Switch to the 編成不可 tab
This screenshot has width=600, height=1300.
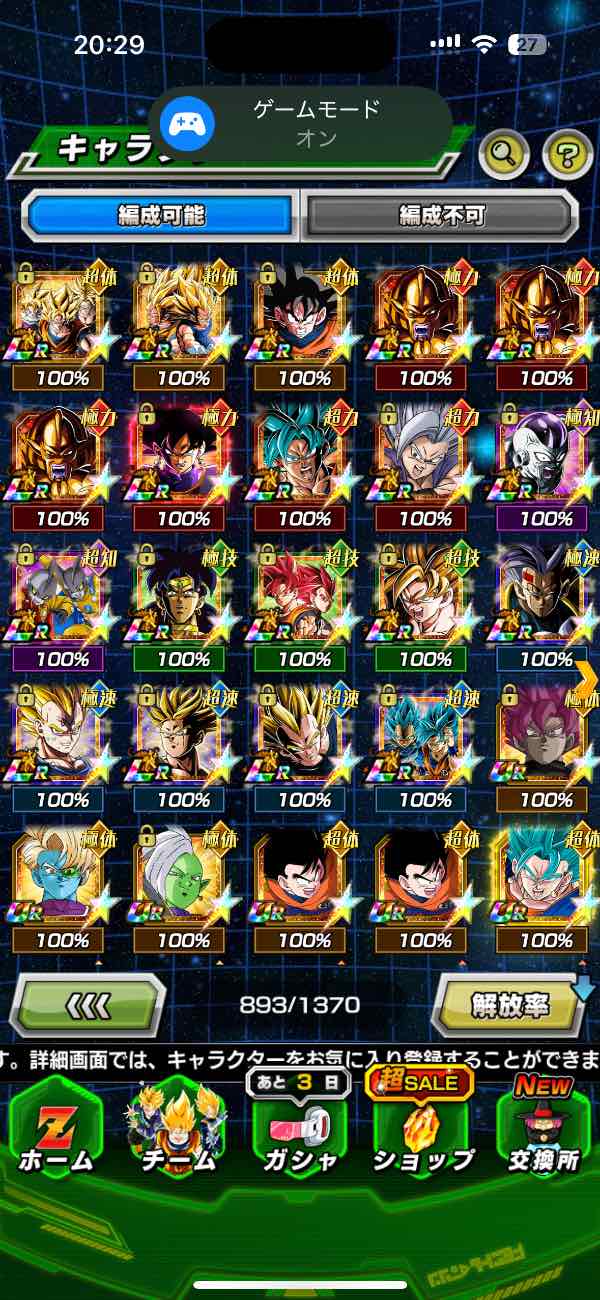[x=441, y=215]
